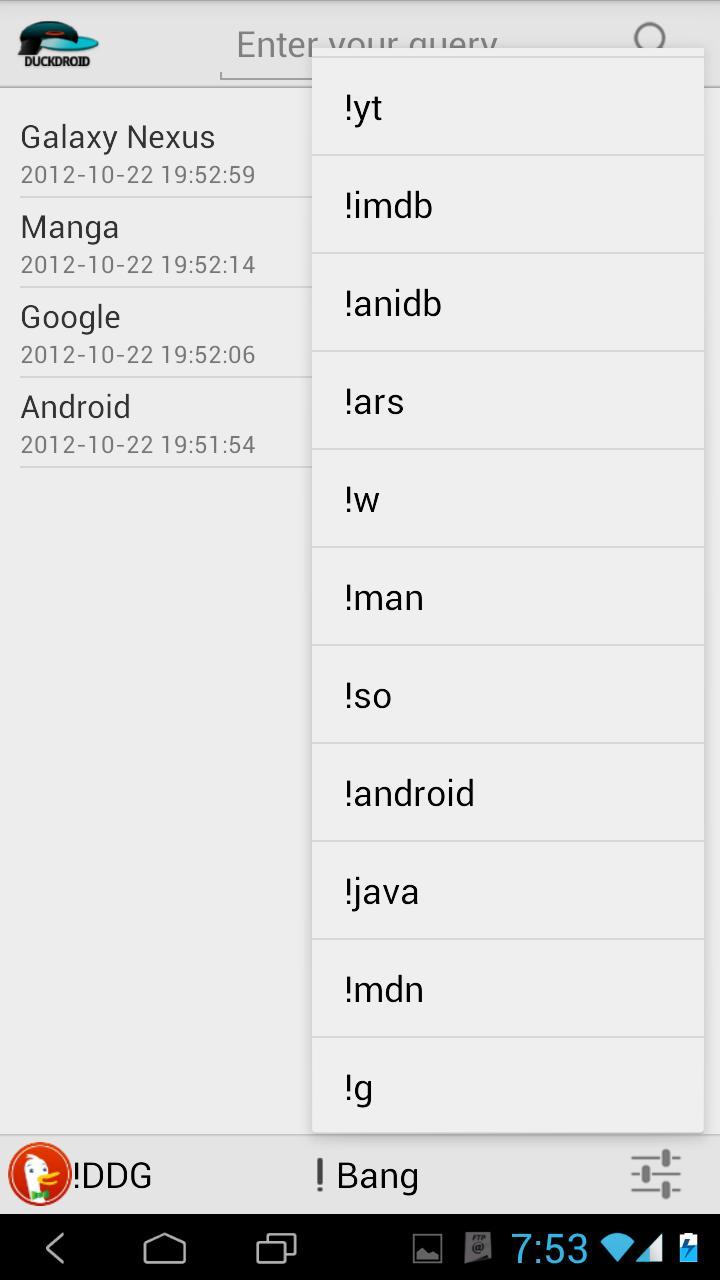Choose the !g bang
The image size is (720, 1280).
[507, 1087]
